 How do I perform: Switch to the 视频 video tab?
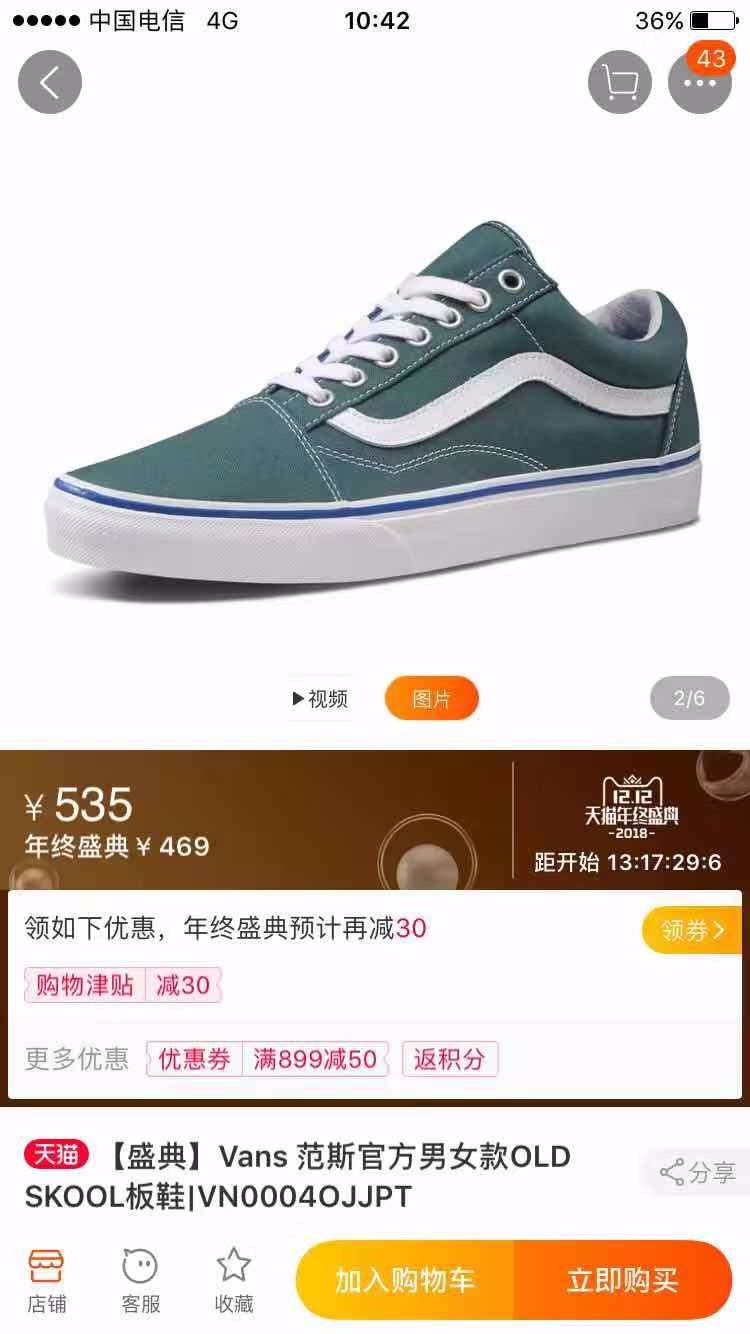pos(320,698)
